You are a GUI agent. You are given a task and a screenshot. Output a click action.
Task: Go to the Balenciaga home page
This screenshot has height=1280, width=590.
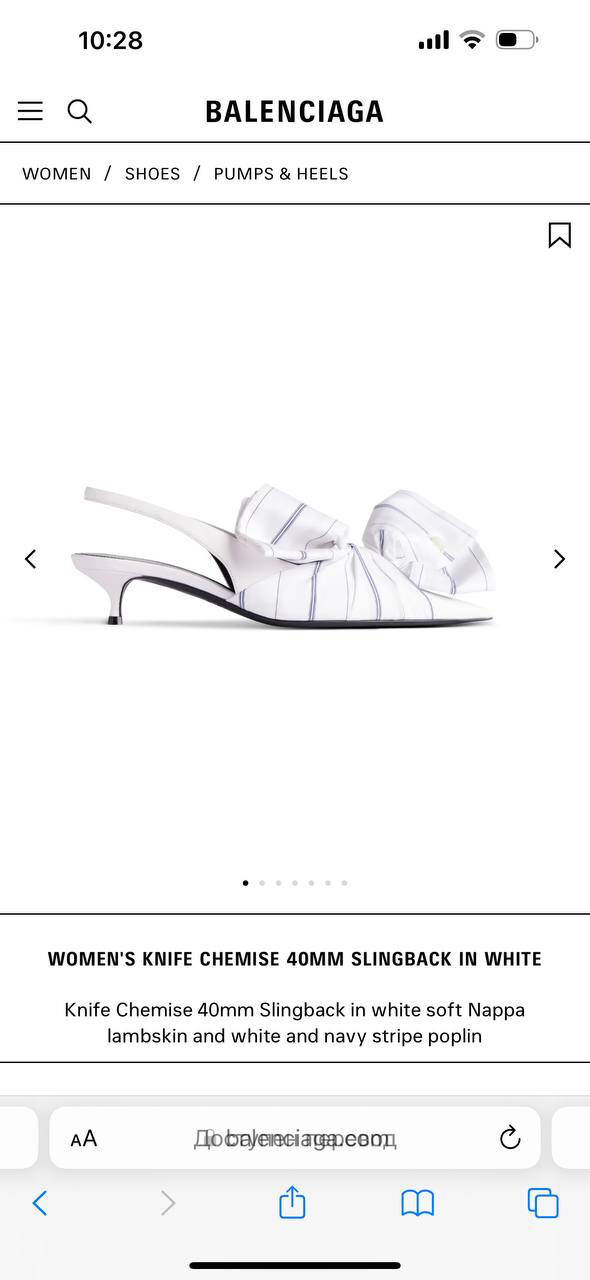click(294, 111)
